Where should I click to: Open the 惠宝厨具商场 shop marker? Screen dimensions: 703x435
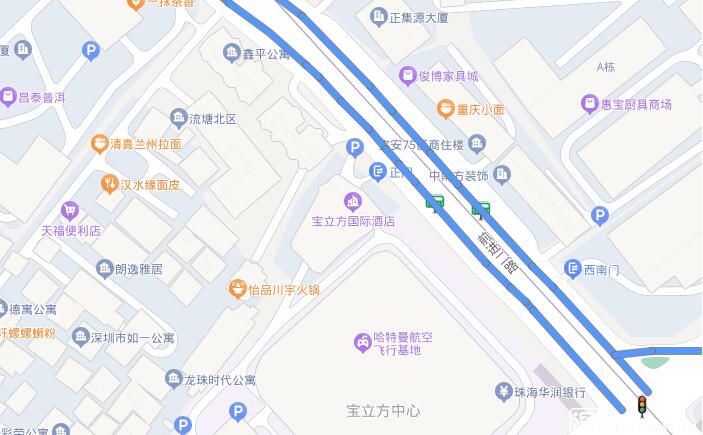590,103
